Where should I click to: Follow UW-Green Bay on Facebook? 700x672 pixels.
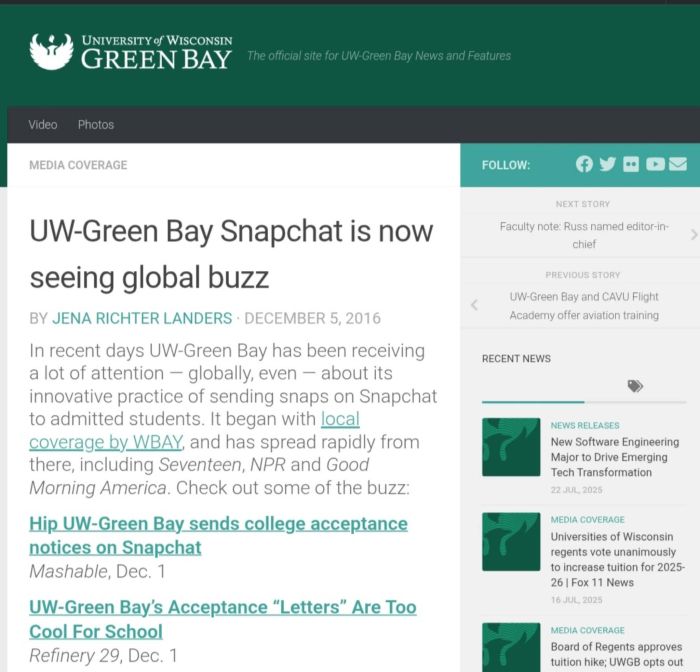[x=584, y=164]
